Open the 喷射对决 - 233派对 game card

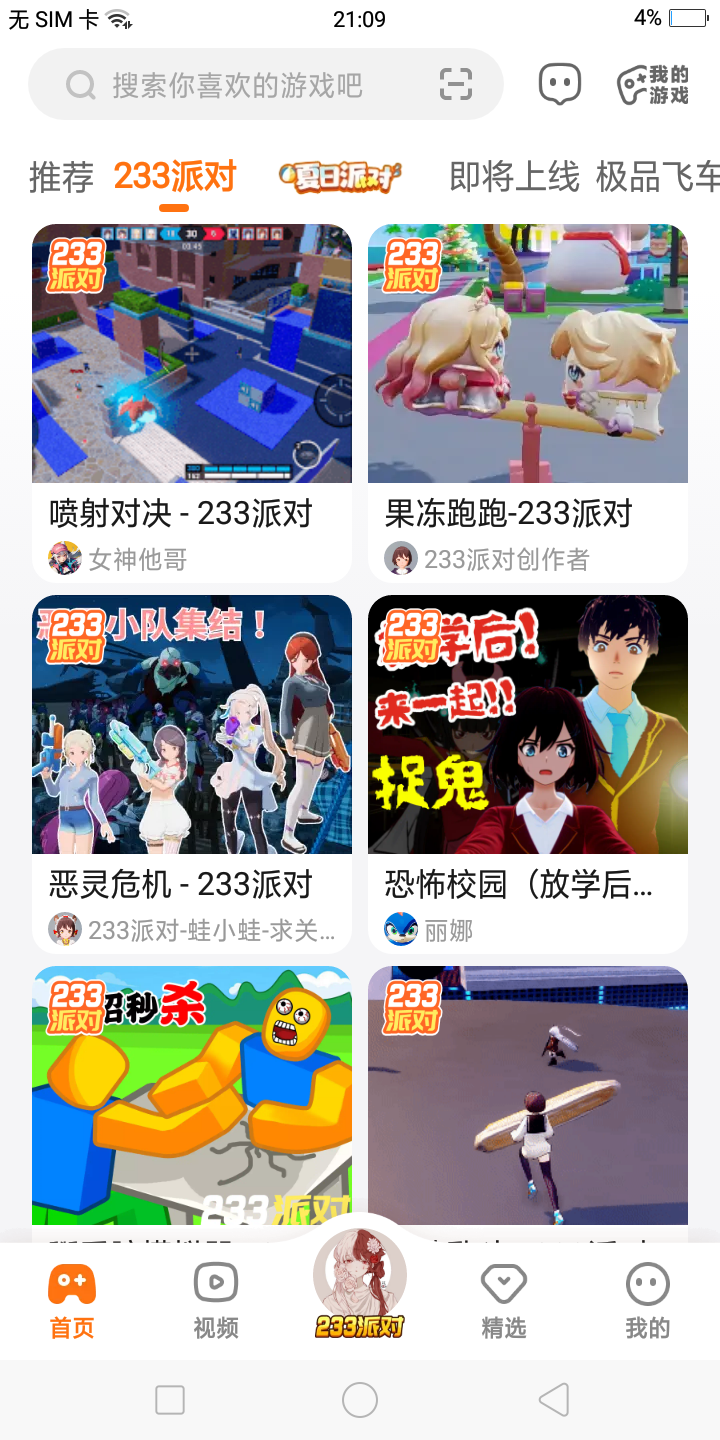pyautogui.click(x=192, y=400)
